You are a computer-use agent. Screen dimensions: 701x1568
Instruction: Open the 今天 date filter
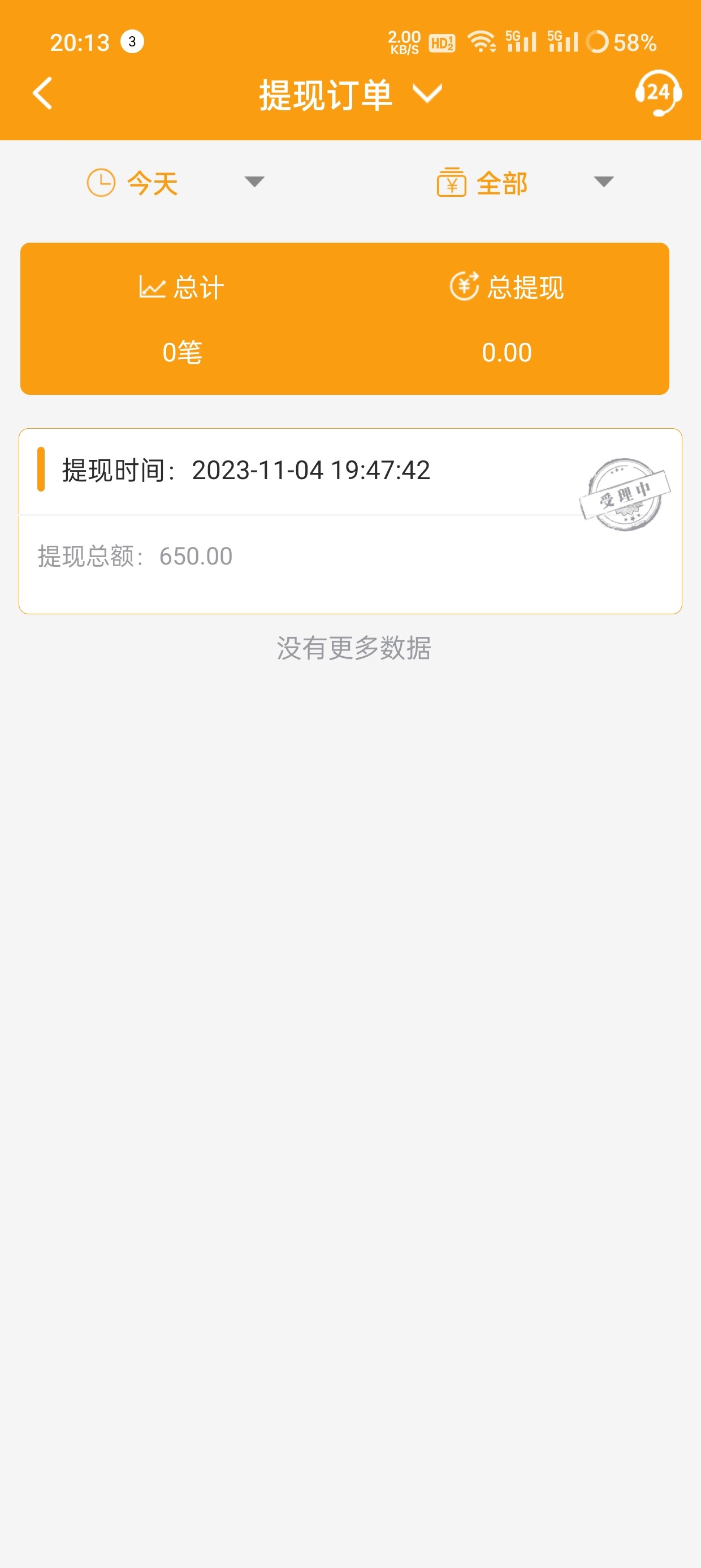[x=175, y=183]
